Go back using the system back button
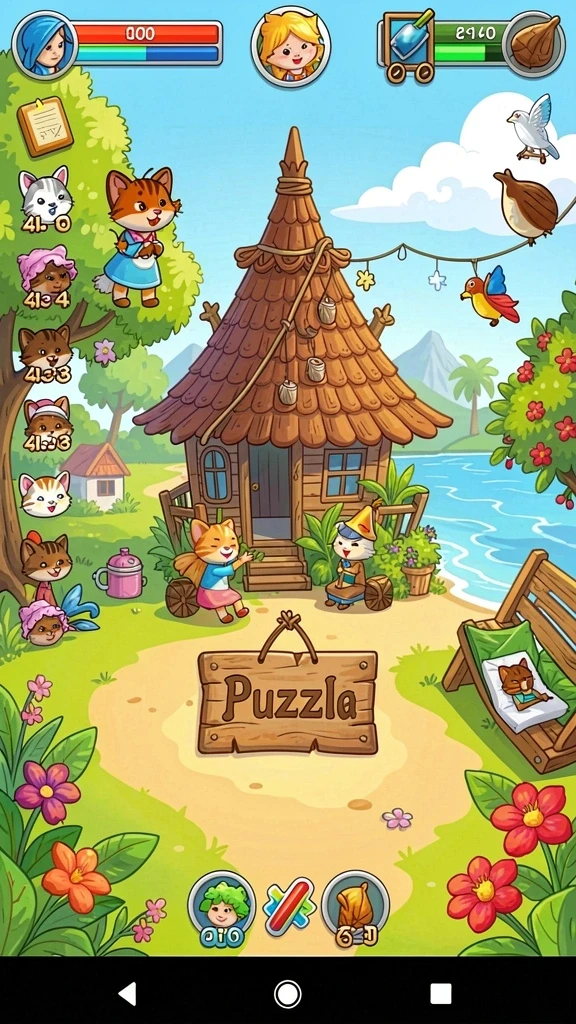 pos(127,993)
